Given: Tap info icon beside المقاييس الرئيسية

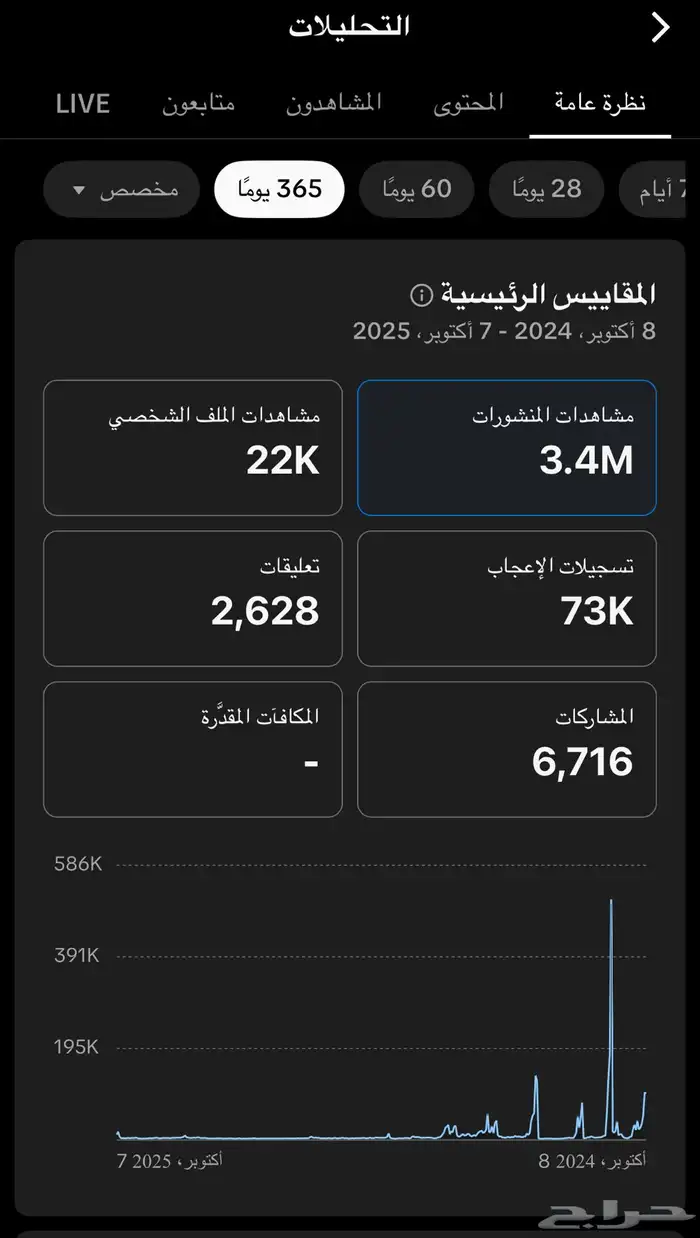Looking at the screenshot, I should (x=421, y=295).
